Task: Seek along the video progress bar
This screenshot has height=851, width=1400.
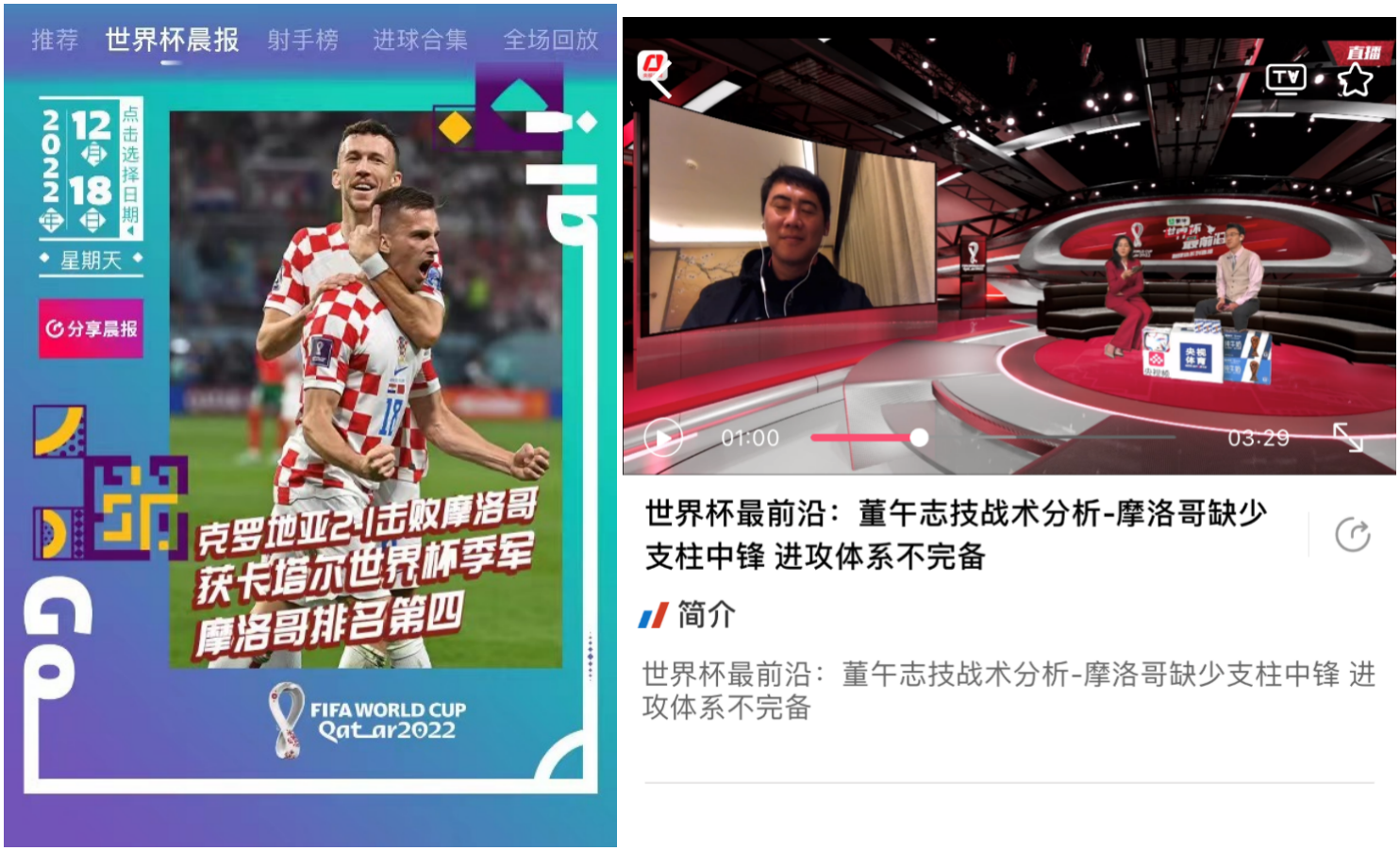Action: (x=991, y=438)
